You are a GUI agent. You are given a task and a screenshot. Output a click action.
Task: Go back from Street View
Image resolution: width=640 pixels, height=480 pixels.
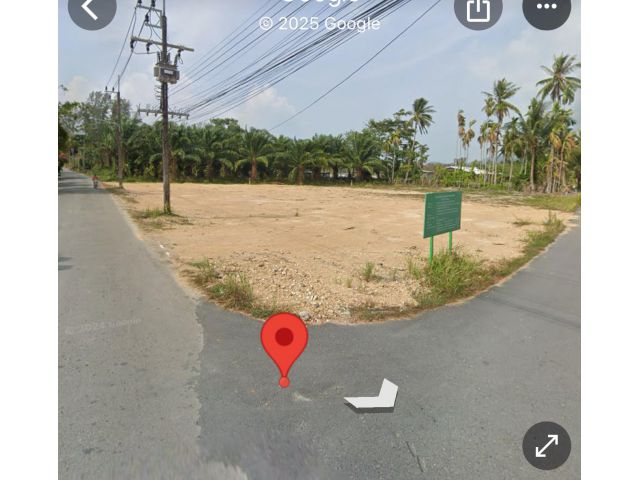click(91, 10)
